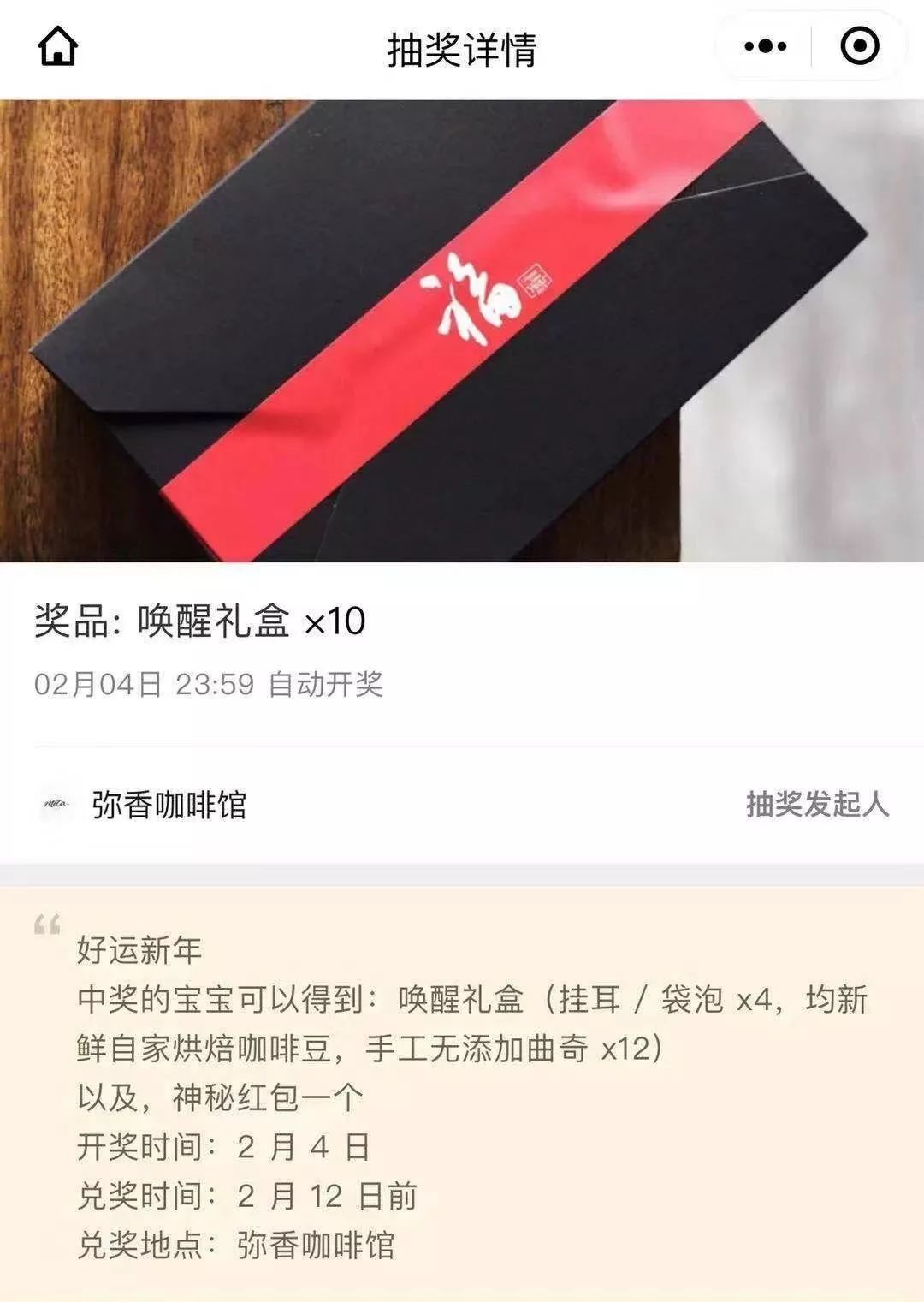The height and width of the screenshot is (1302, 924).
Task: View the 唤醒礼盒 prize image
Action: pos(462,330)
